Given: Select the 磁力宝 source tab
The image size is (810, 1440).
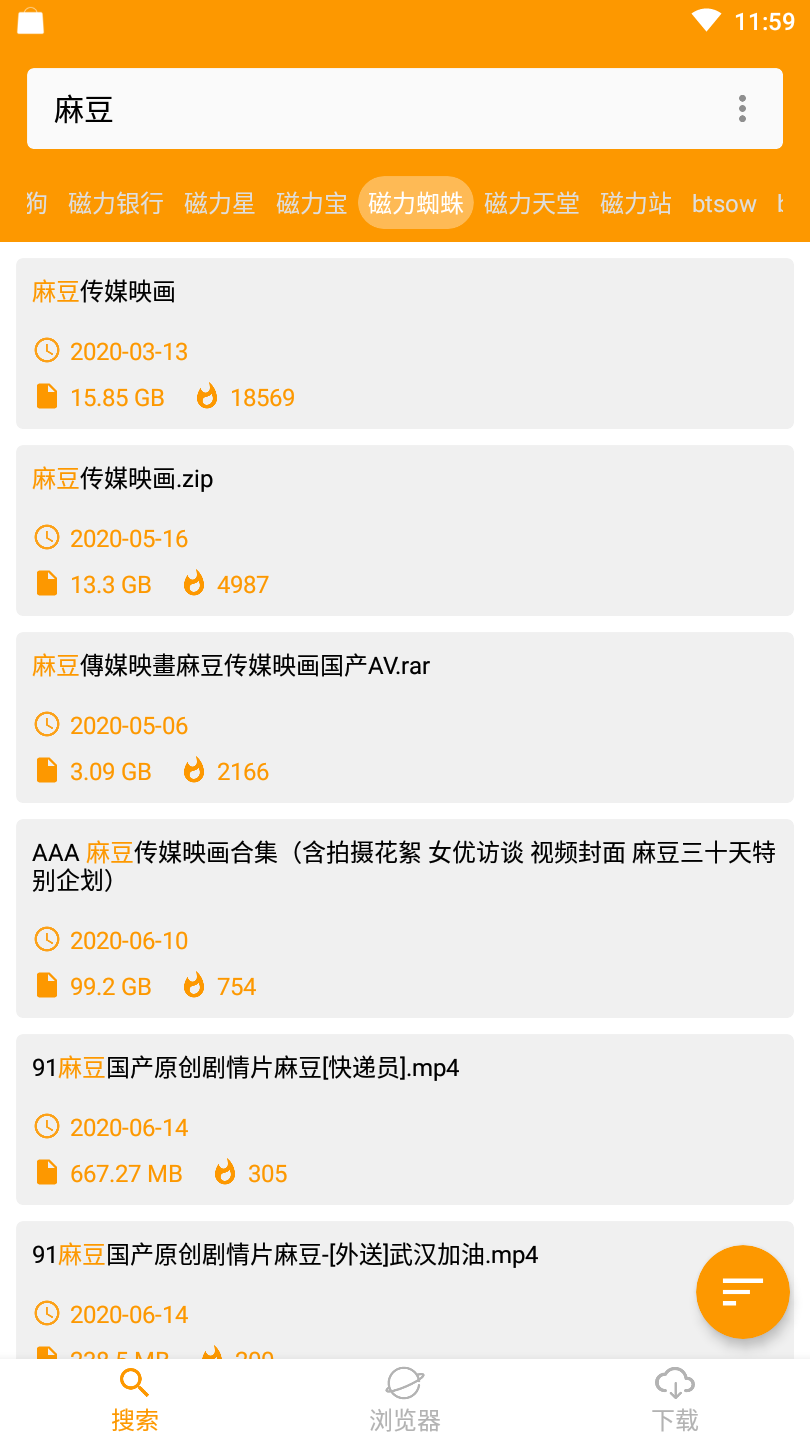Looking at the screenshot, I should pos(311,203).
